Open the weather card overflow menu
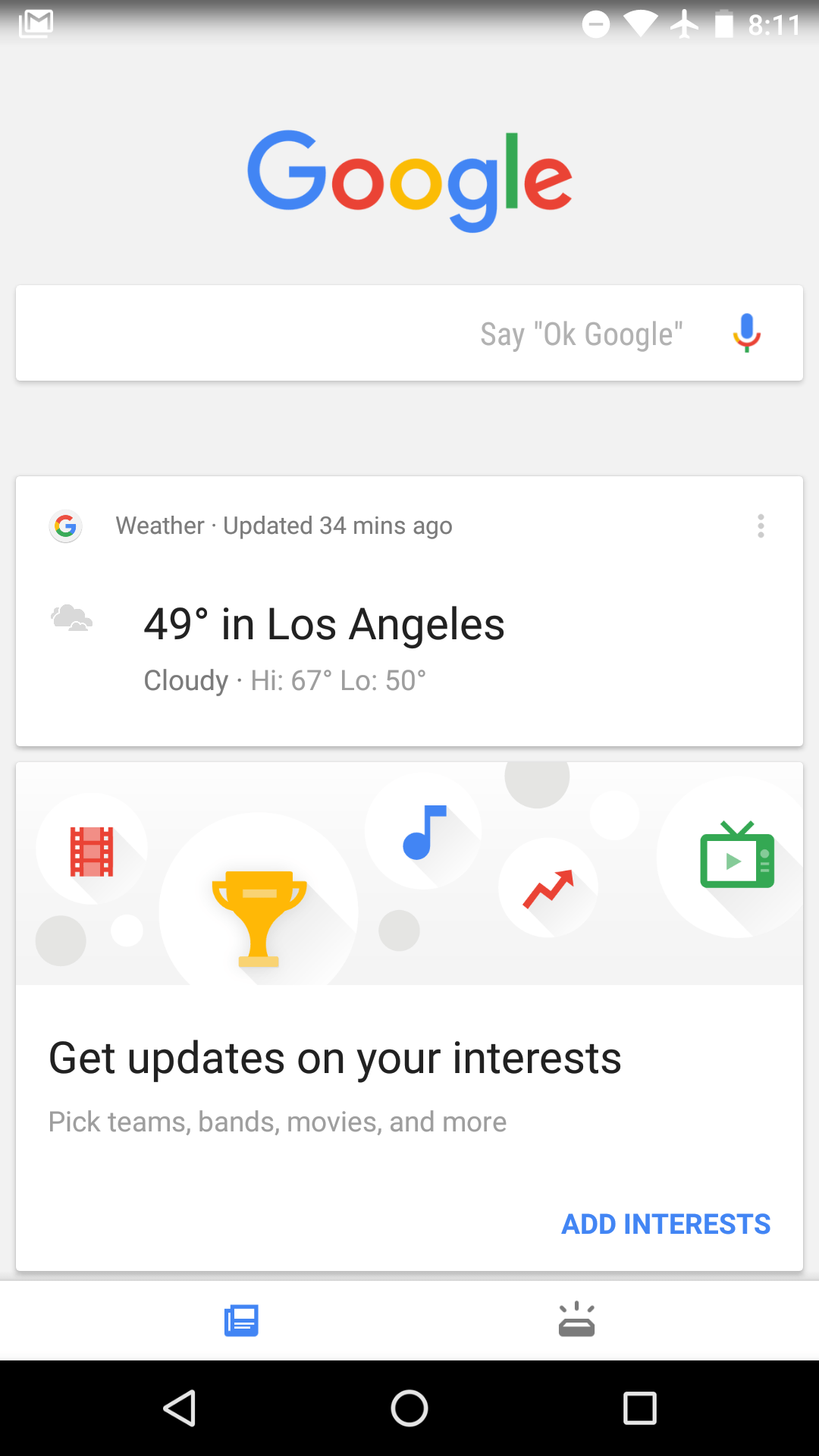 click(x=761, y=526)
